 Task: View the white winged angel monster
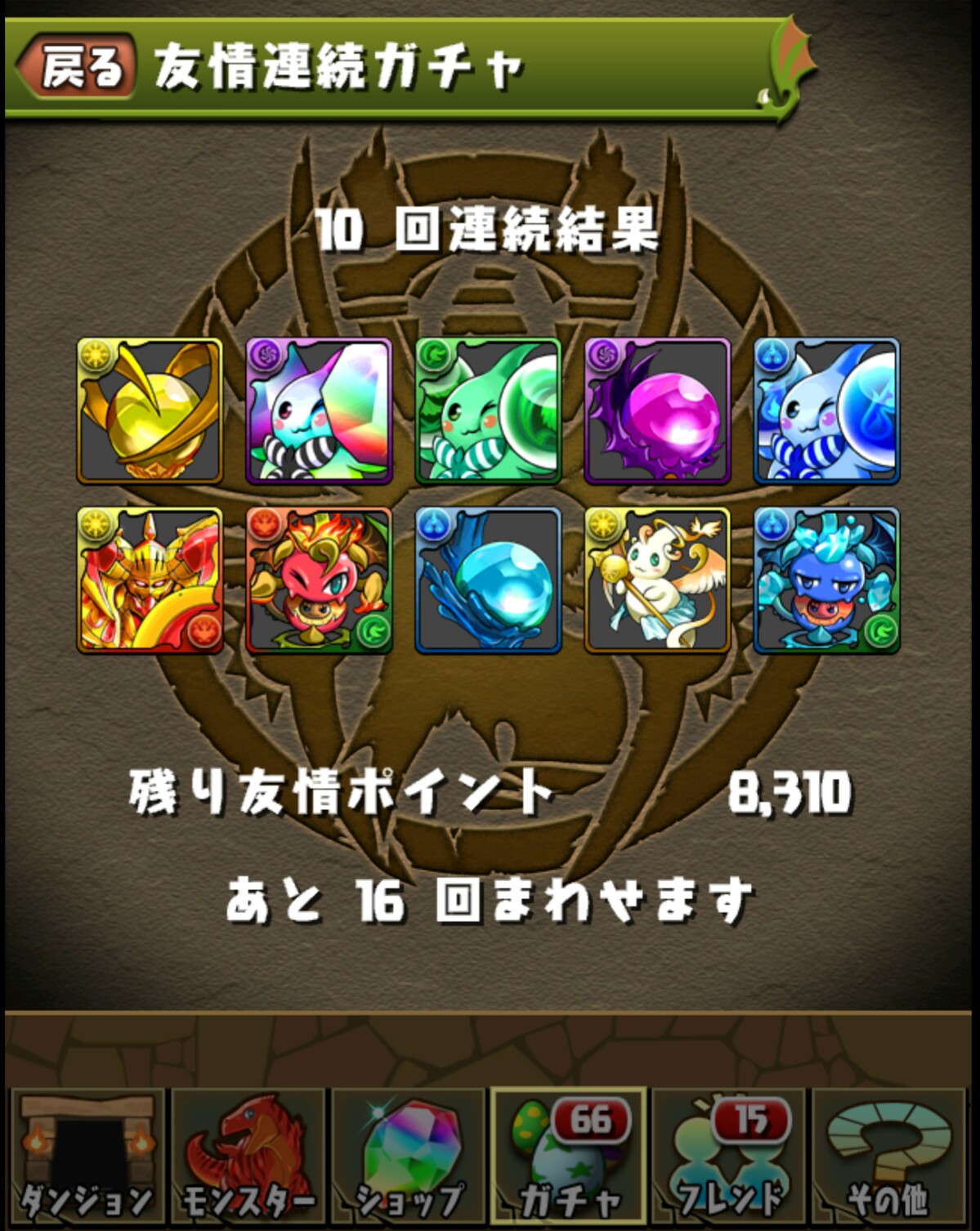pos(657,580)
